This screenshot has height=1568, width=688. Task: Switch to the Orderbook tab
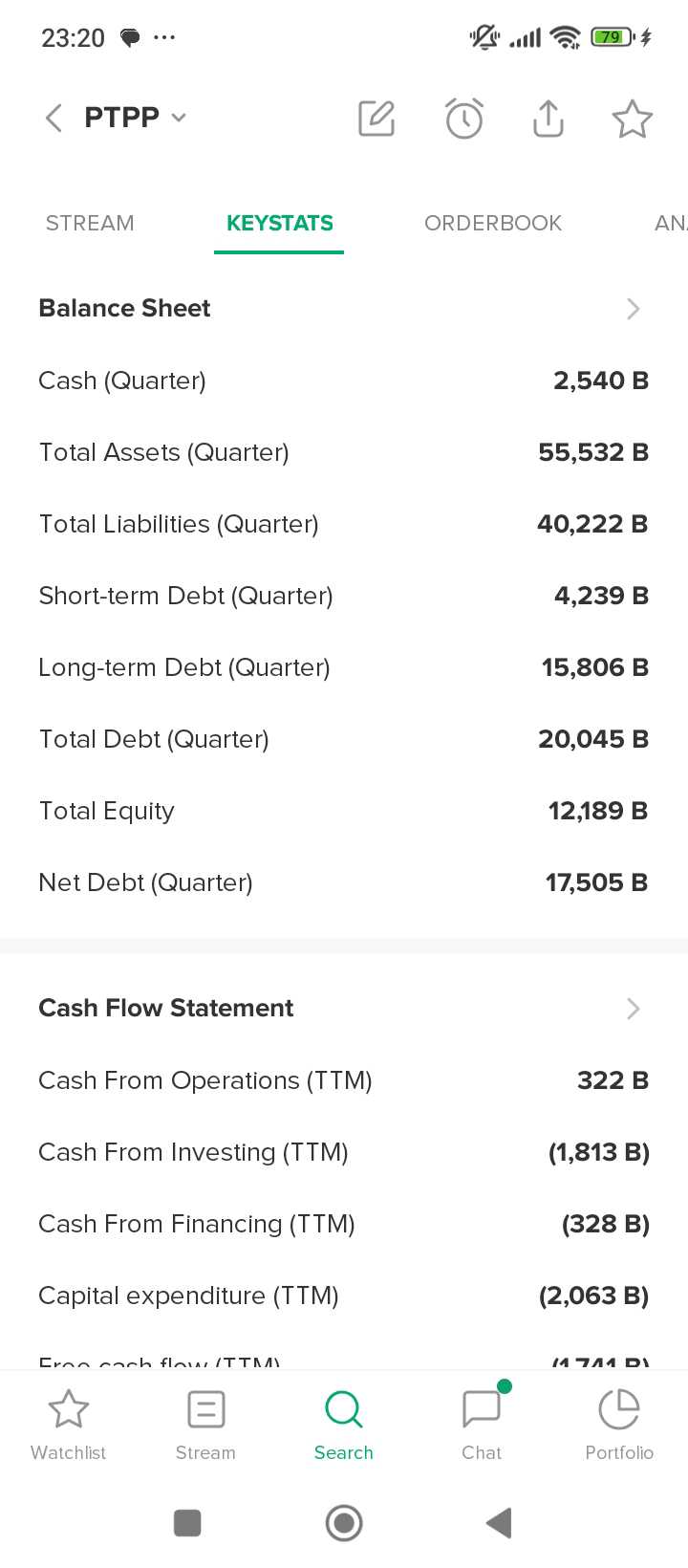coord(493,224)
